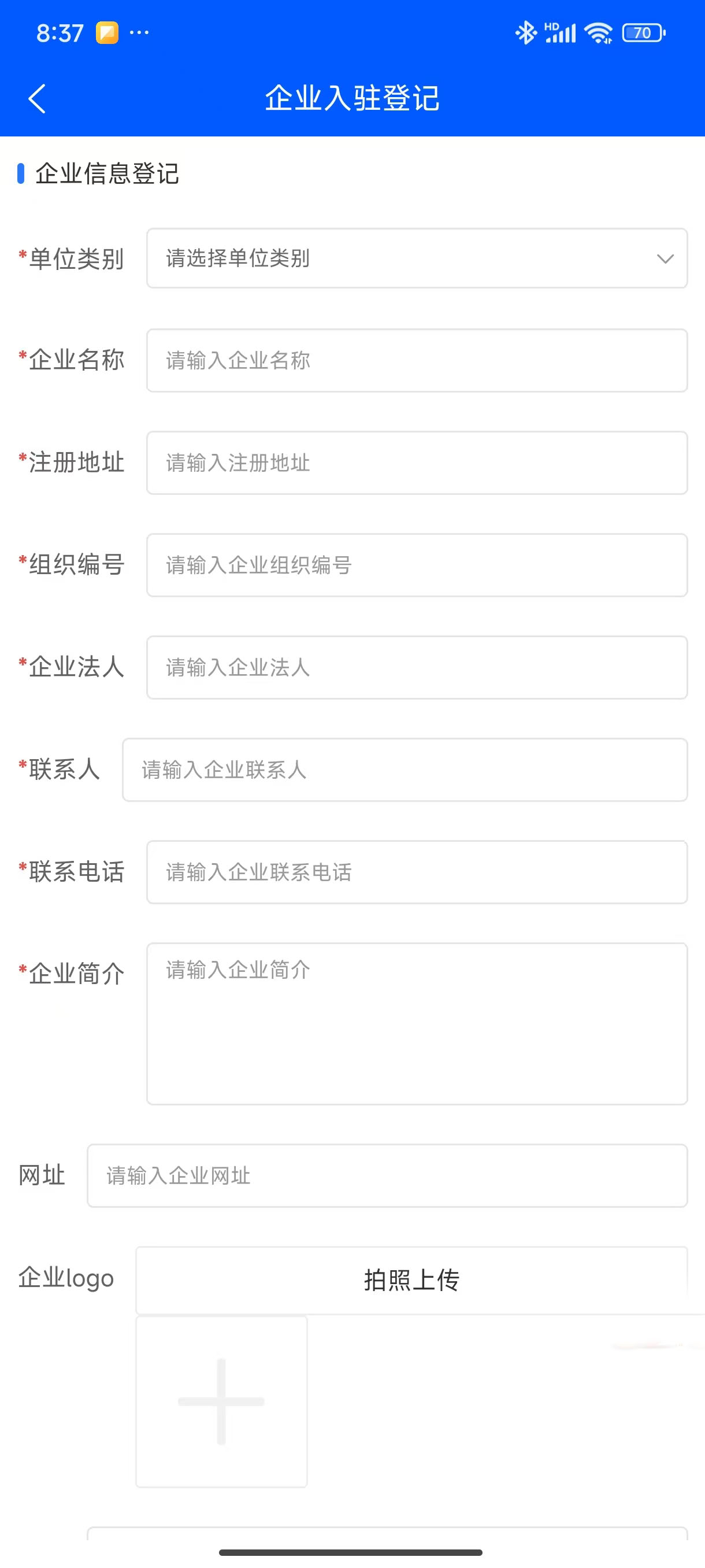
Task: Tap the 注册地址 text field
Action: 417,463
